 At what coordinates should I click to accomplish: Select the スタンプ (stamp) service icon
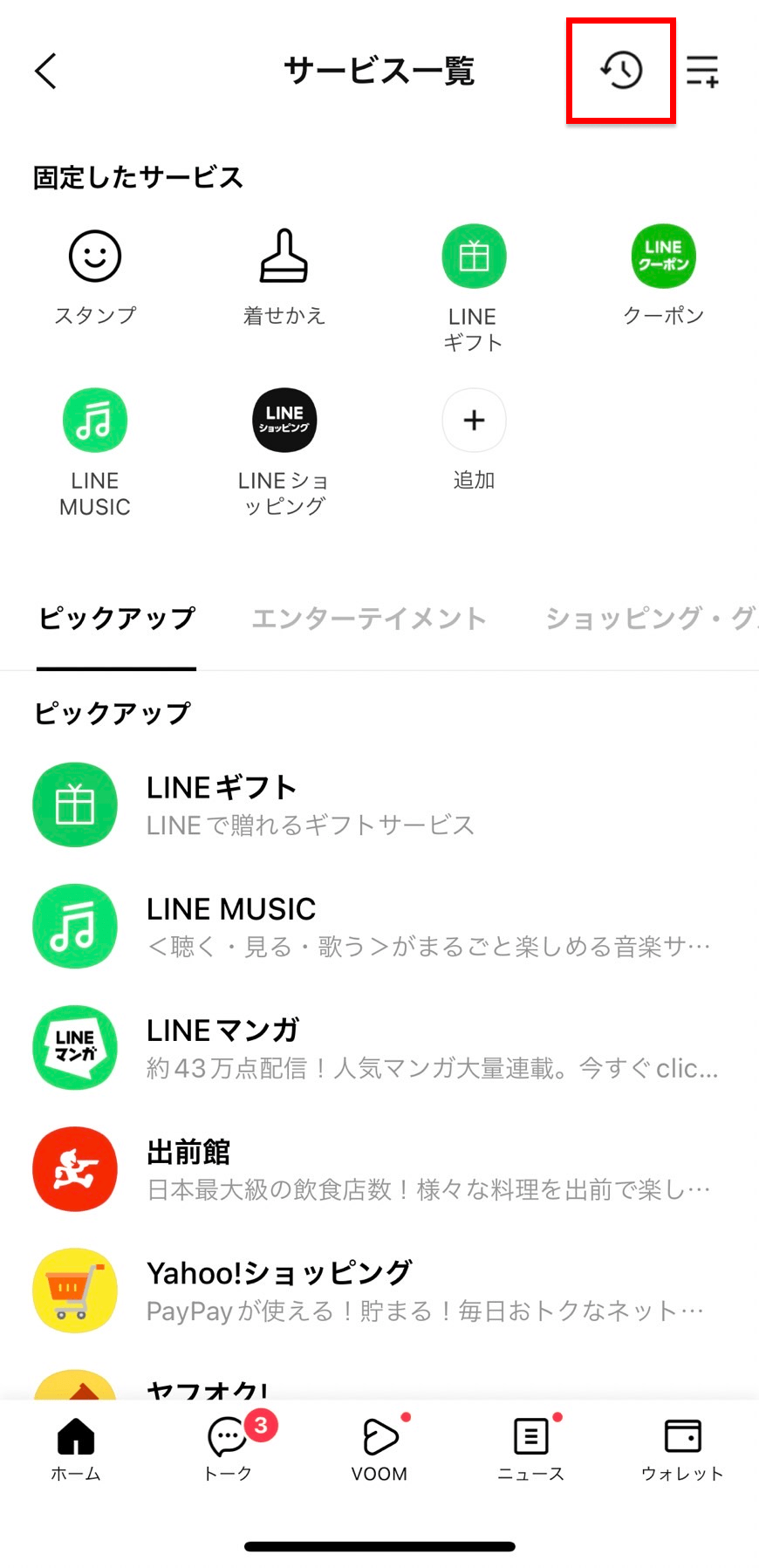coord(94,256)
